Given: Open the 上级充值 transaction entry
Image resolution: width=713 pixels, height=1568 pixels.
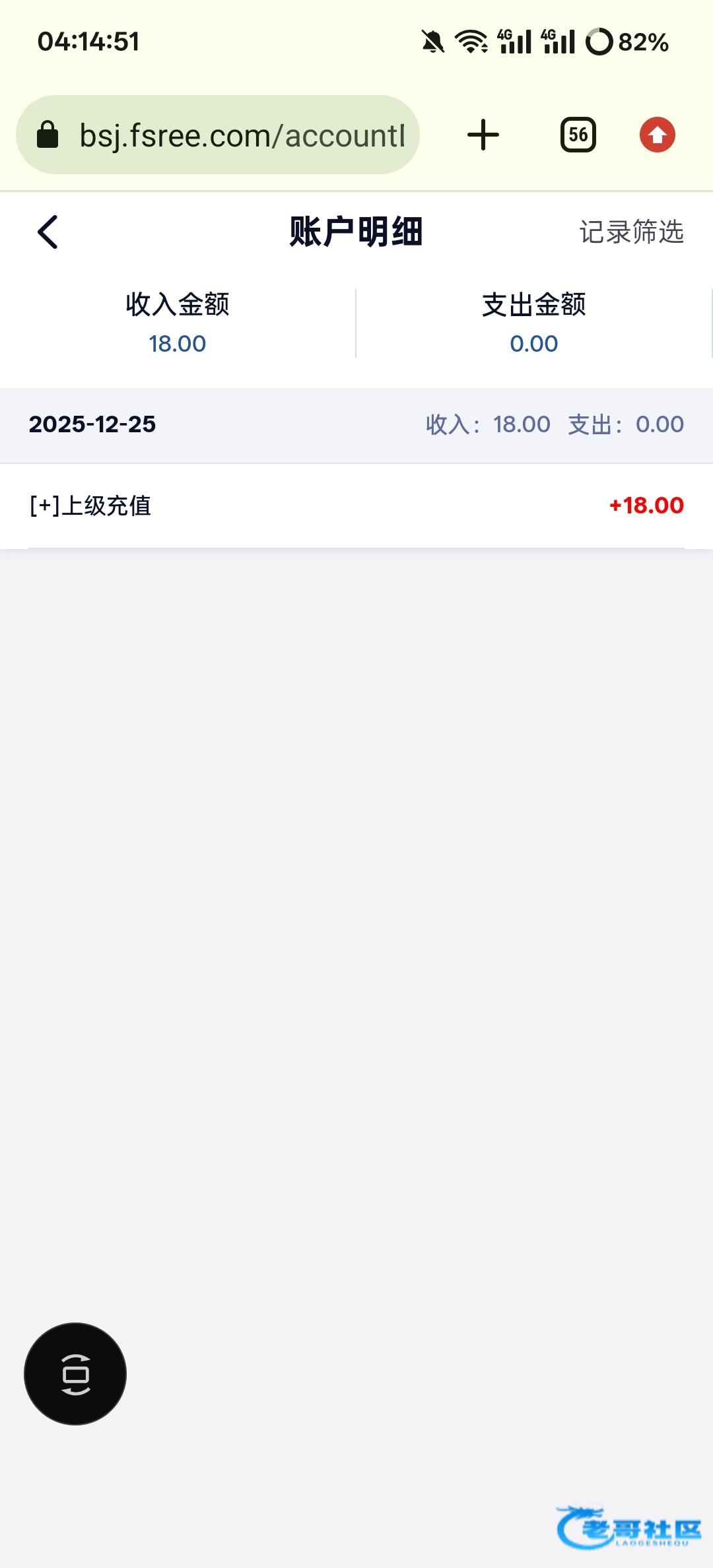Looking at the screenshot, I should tap(356, 506).
